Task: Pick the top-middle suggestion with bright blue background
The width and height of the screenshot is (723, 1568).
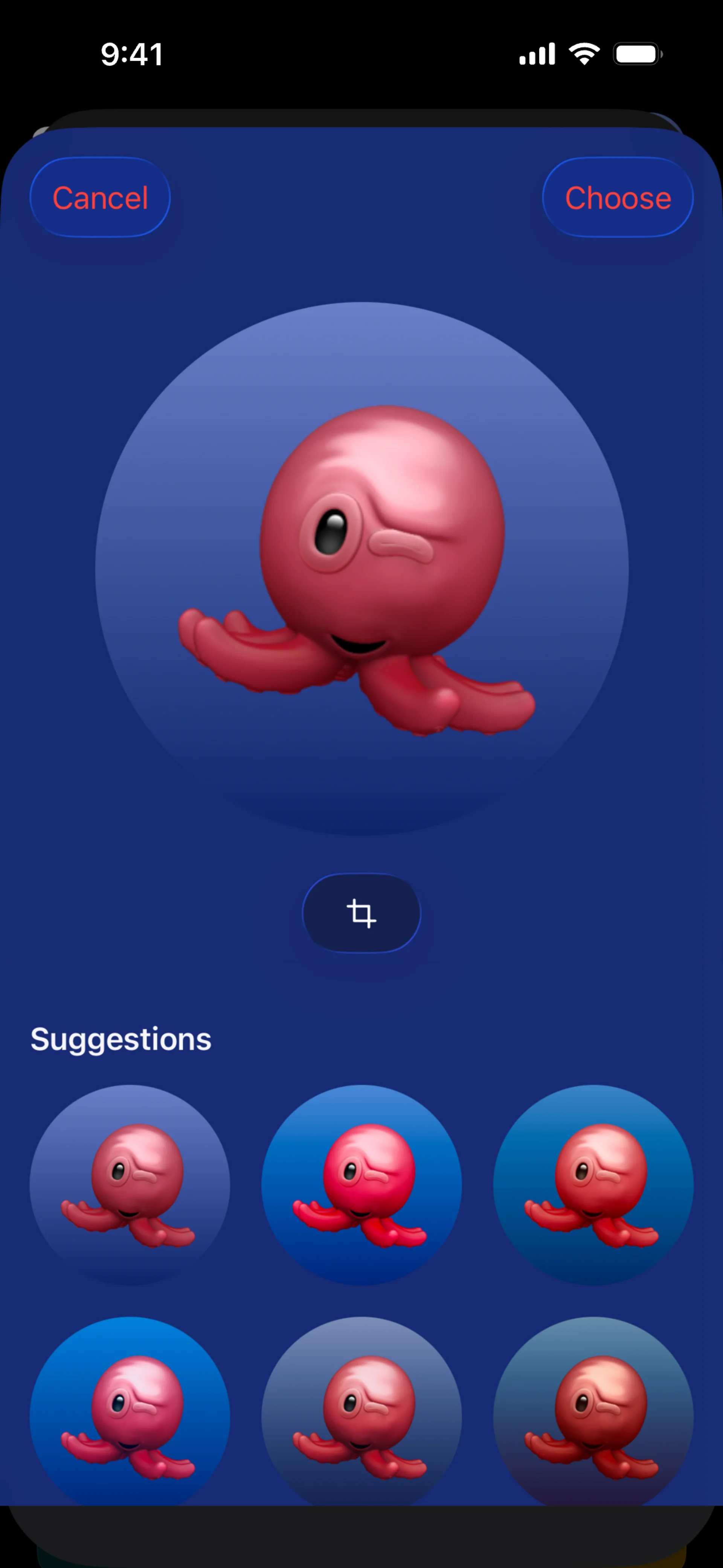Action: [x=361, y=1184]
